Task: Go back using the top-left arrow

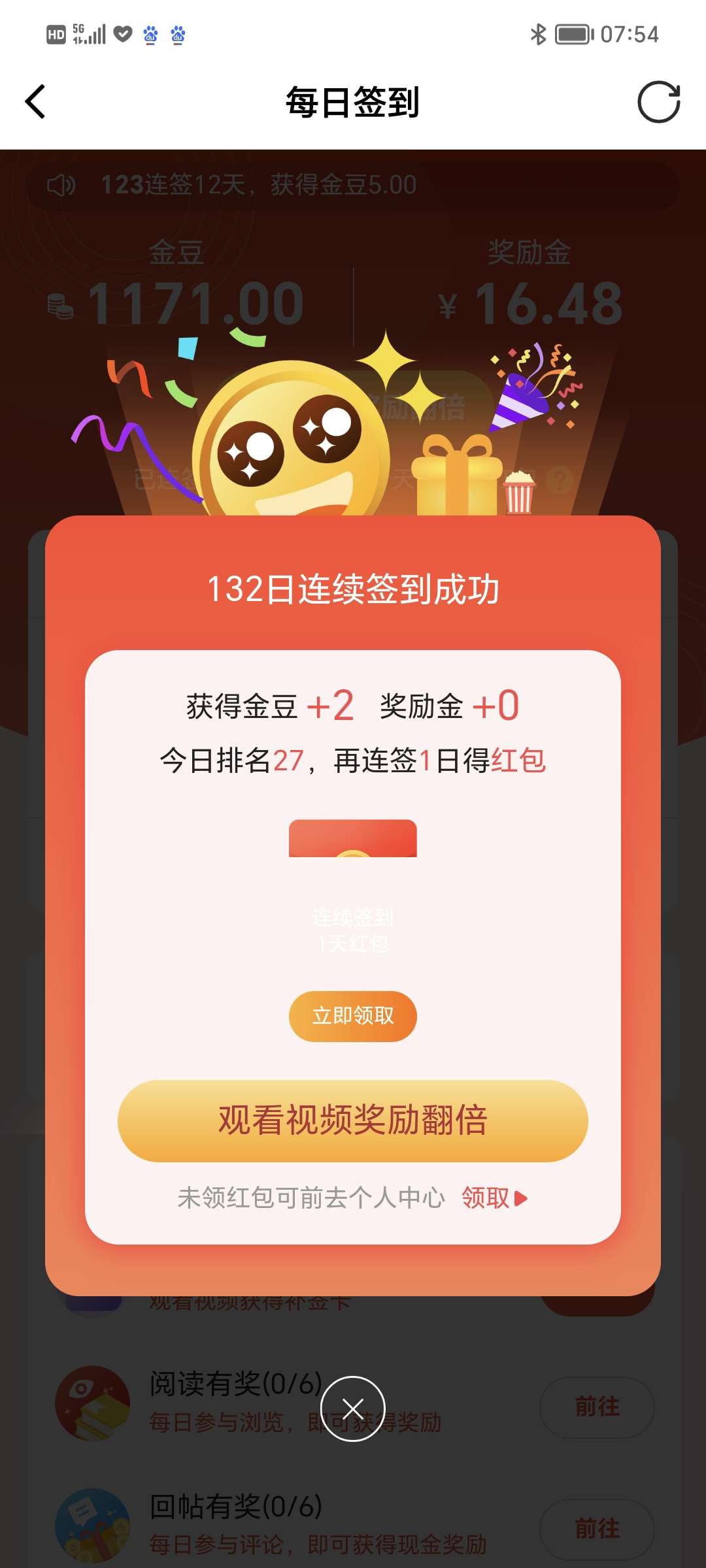Action: 36,102
